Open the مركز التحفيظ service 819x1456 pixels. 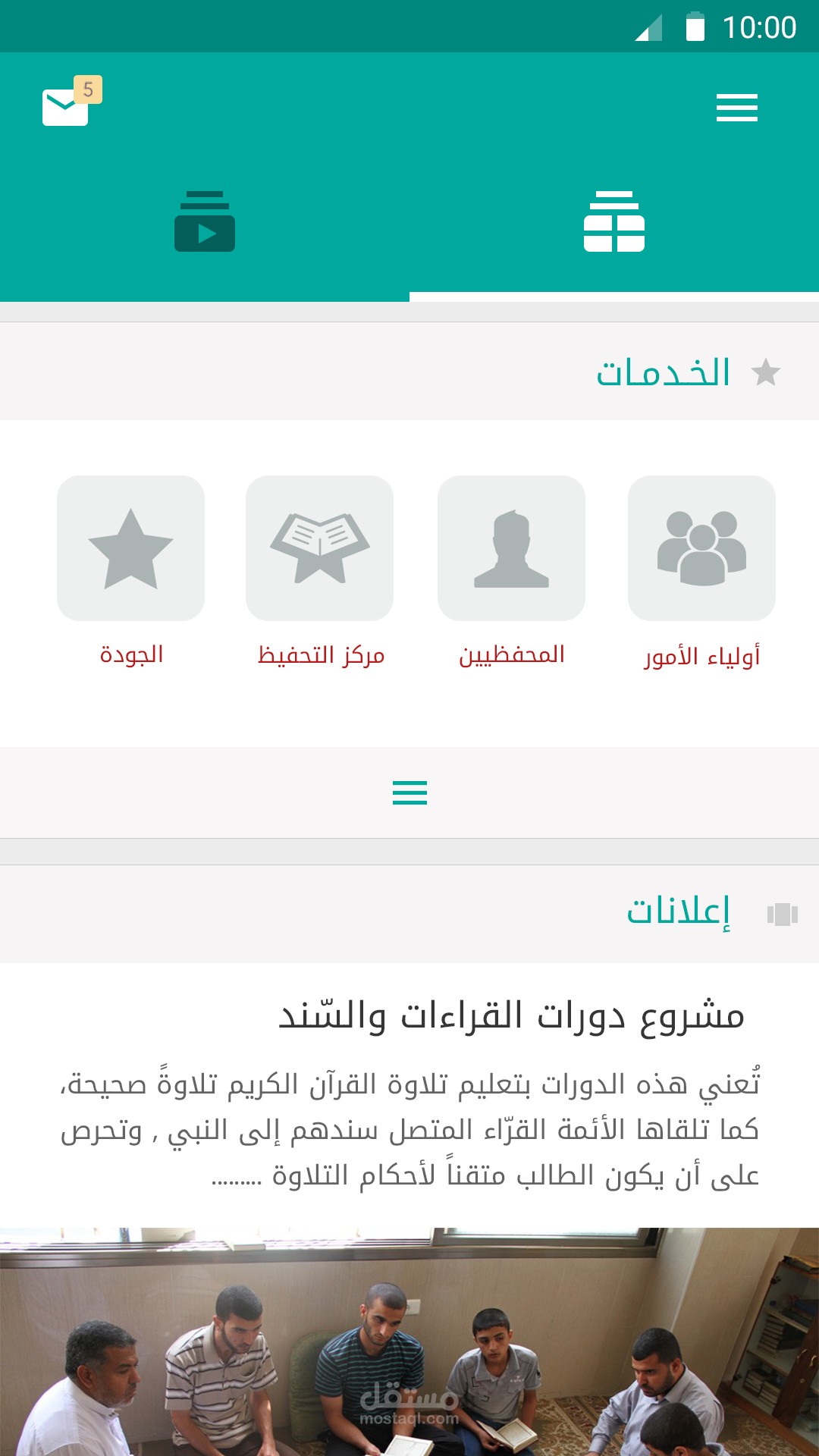point(320,548)
